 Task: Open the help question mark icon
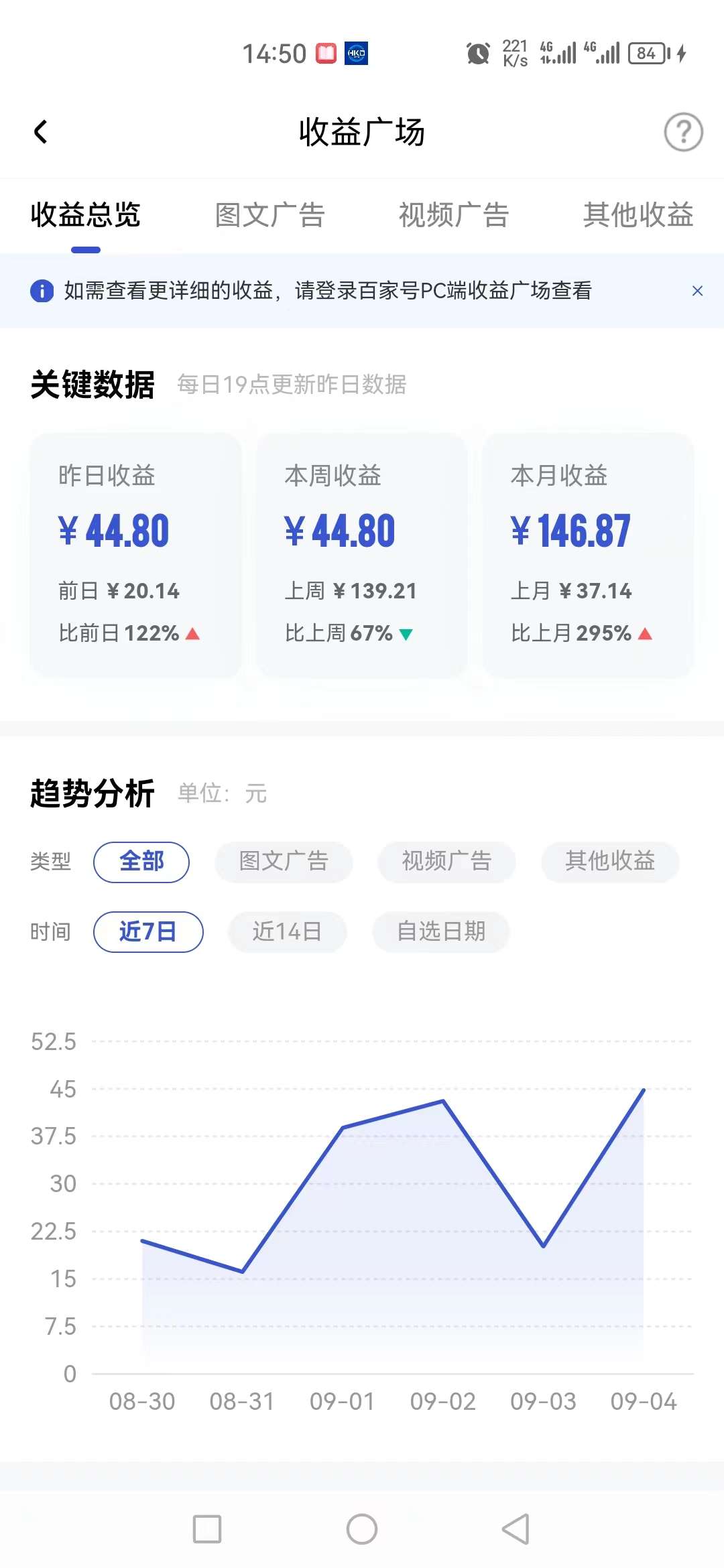coord(683,132)
